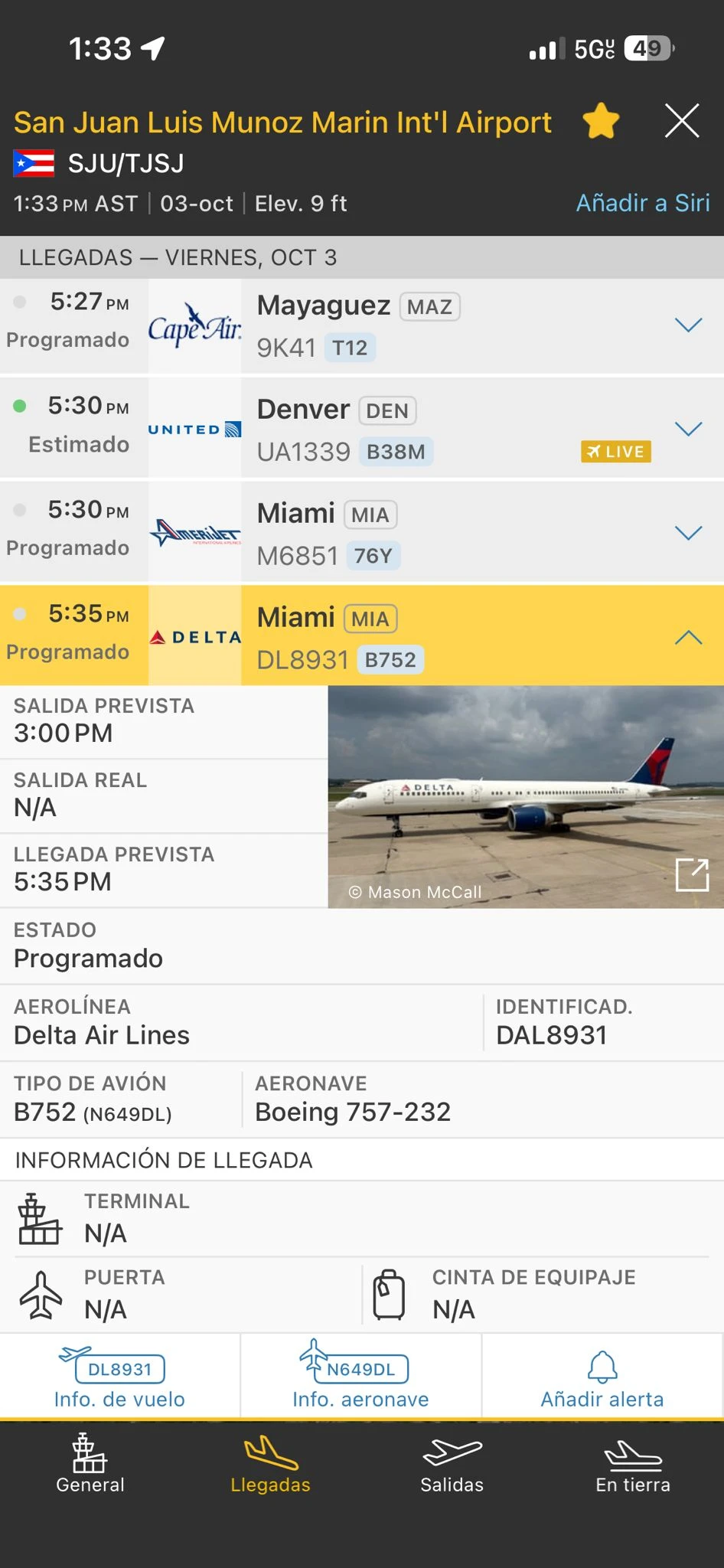
Task: Collapse the Miami DL8931 Delta flight
Action: (688, 637)
